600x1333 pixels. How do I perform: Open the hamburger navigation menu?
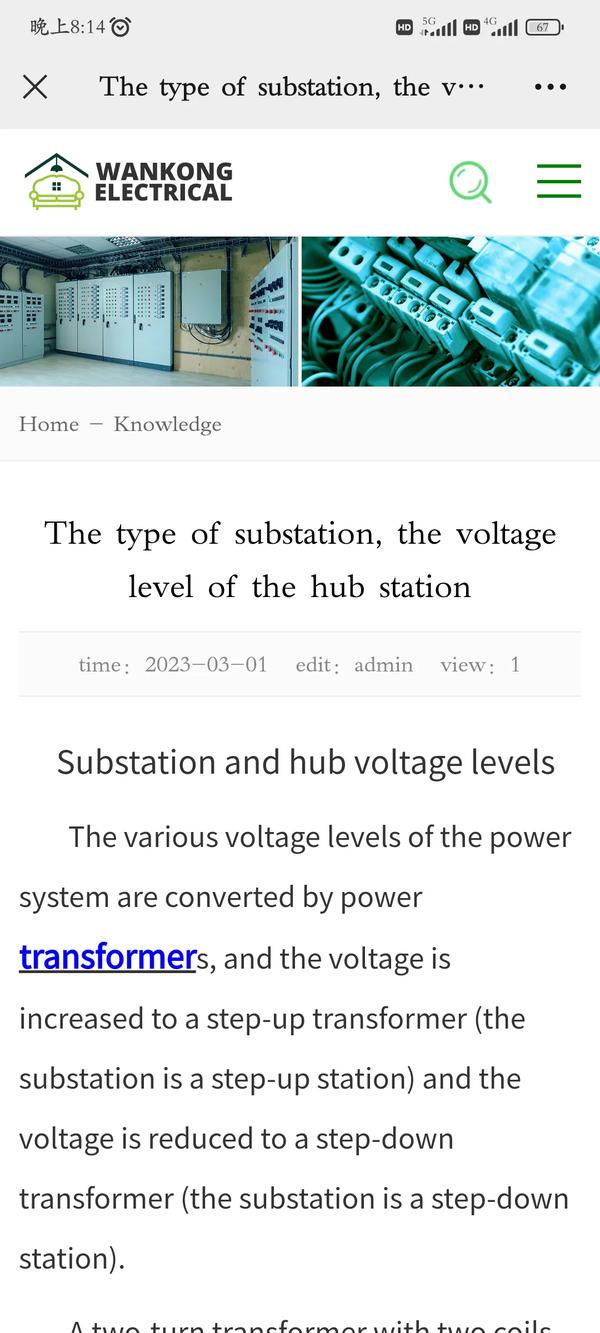coord(558,182)
